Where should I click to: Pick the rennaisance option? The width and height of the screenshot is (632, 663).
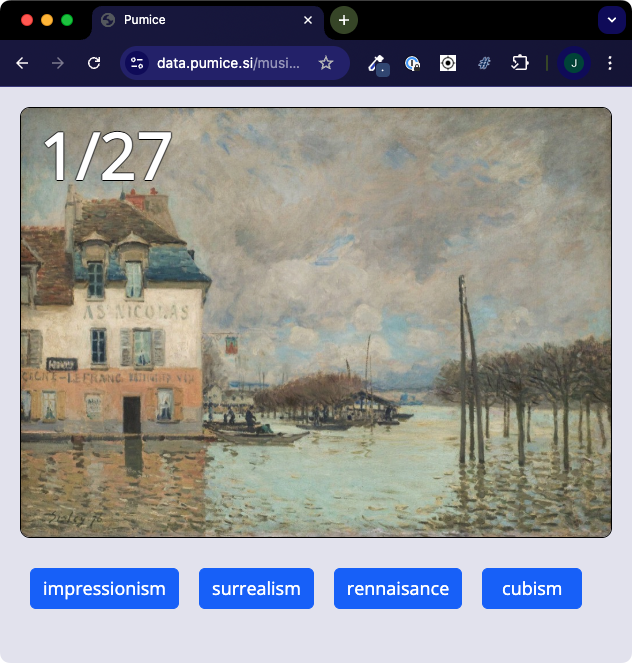[397, 588]
